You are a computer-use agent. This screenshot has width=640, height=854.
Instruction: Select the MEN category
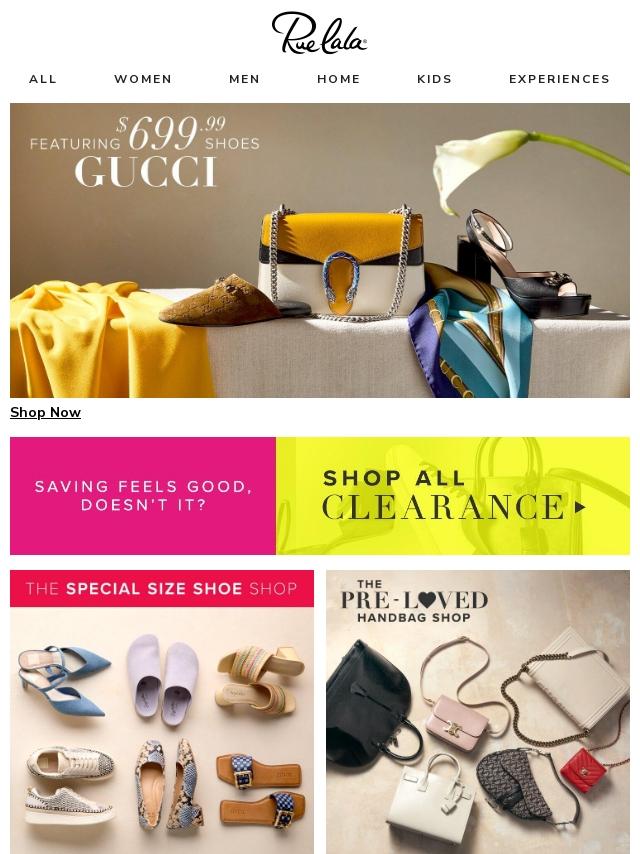click(x=244, y=79)
